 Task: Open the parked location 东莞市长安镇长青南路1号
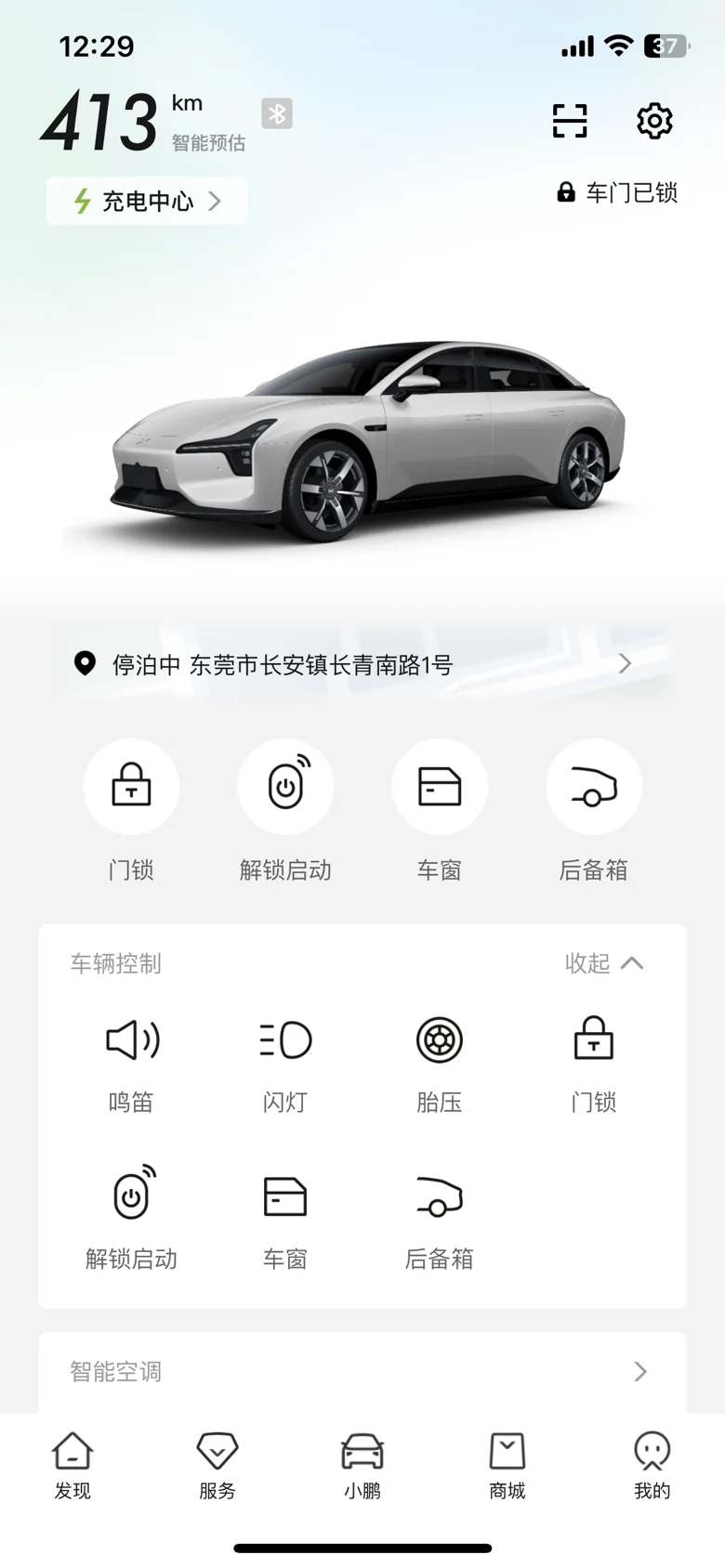pos(362,664)
